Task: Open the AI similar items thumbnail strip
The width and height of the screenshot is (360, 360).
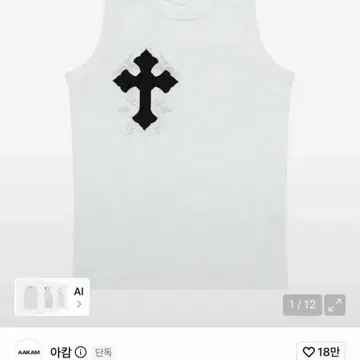Action: click(x=52, y=297)
